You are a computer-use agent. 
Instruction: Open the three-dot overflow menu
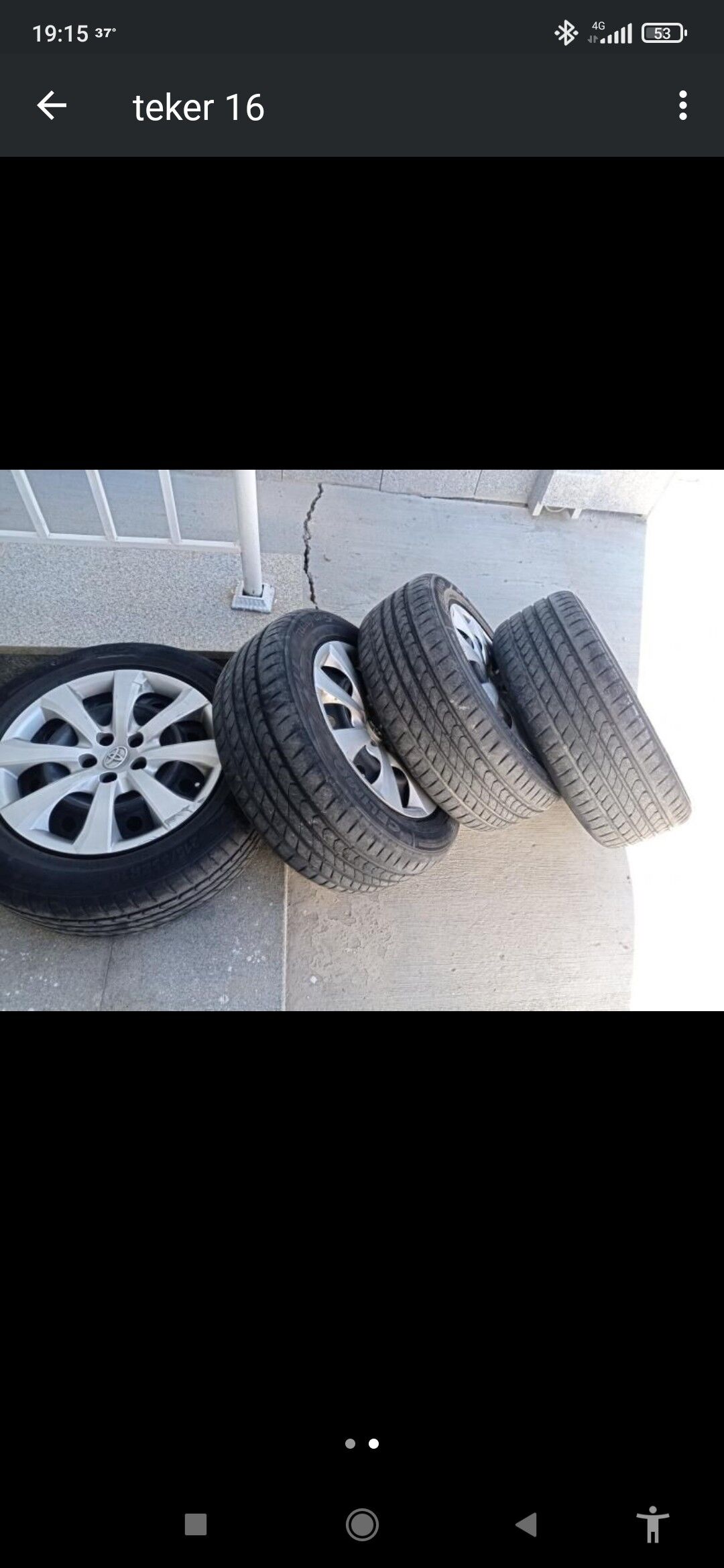682,106
